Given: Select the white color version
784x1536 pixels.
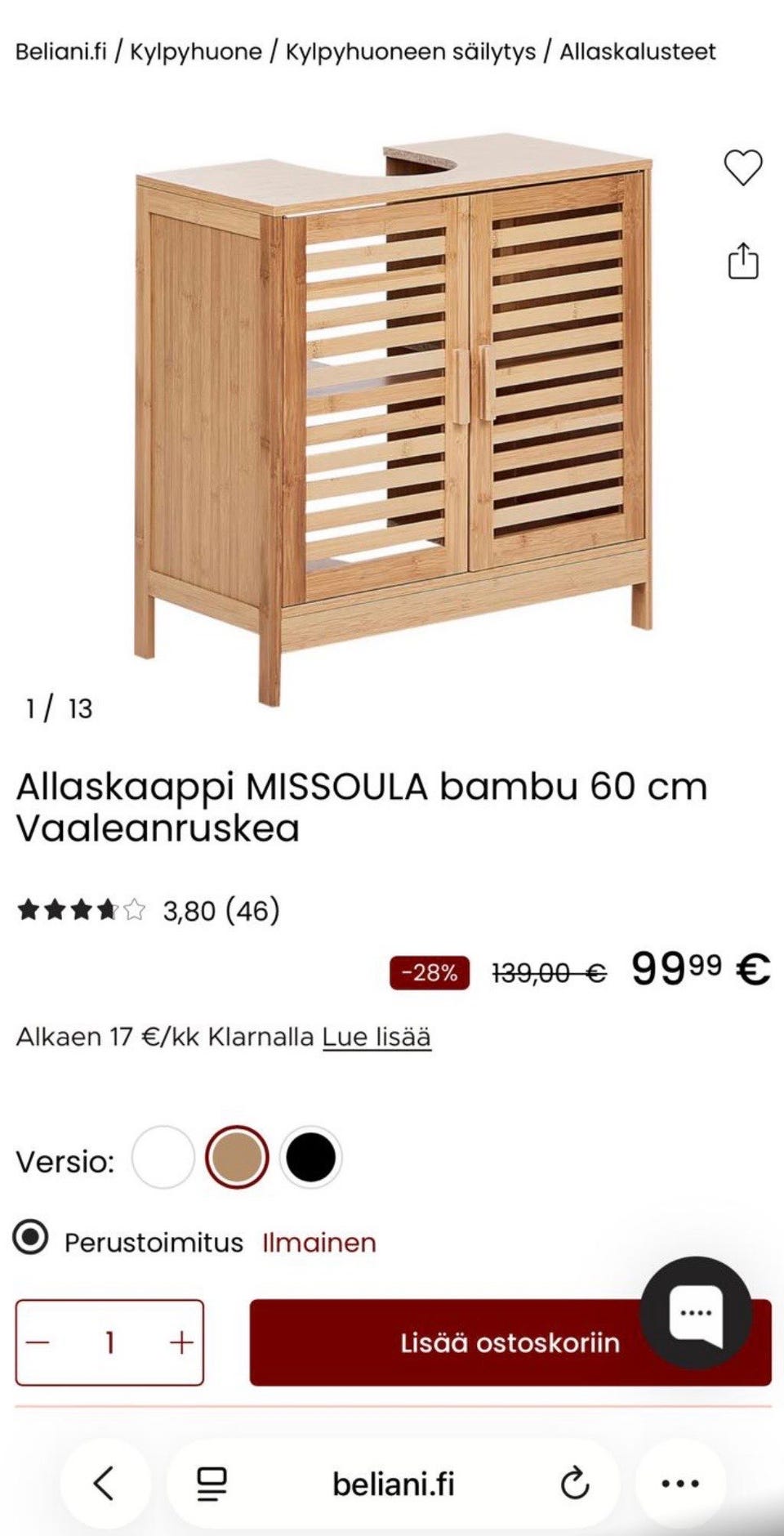Looking at the screenshot, I should pos(166,1157).
